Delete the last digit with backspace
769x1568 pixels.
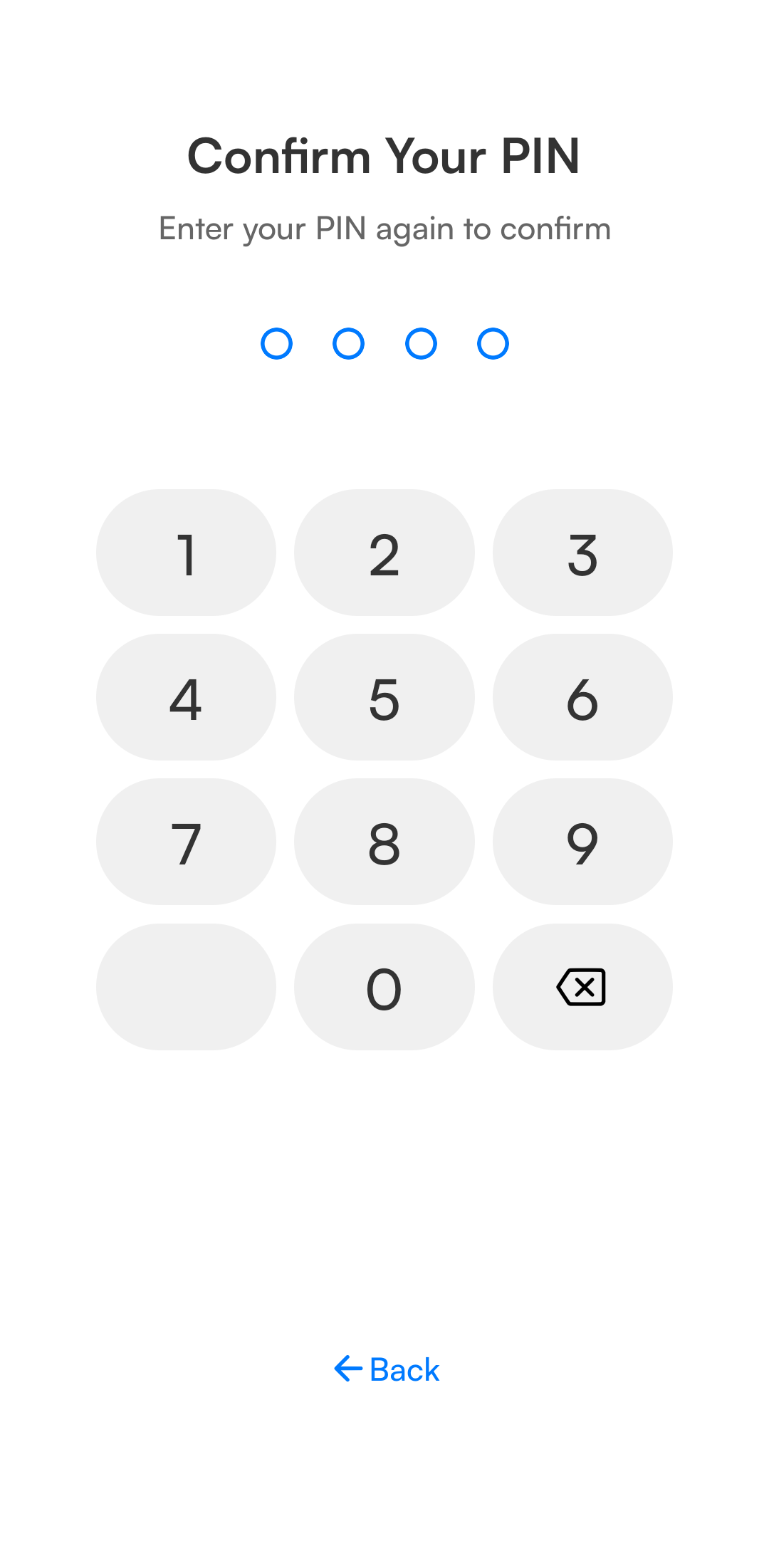point(582,987)
